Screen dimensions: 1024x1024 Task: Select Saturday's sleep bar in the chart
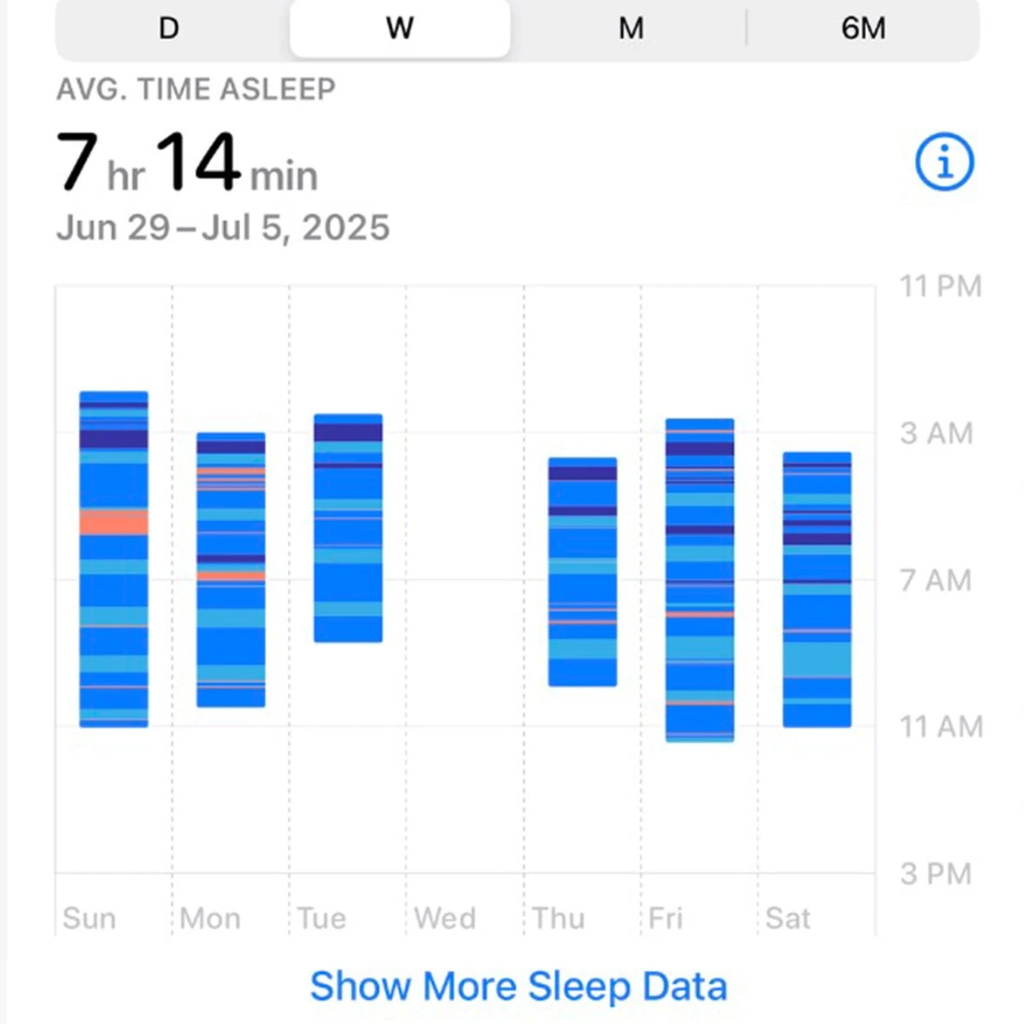click(817, 590)
